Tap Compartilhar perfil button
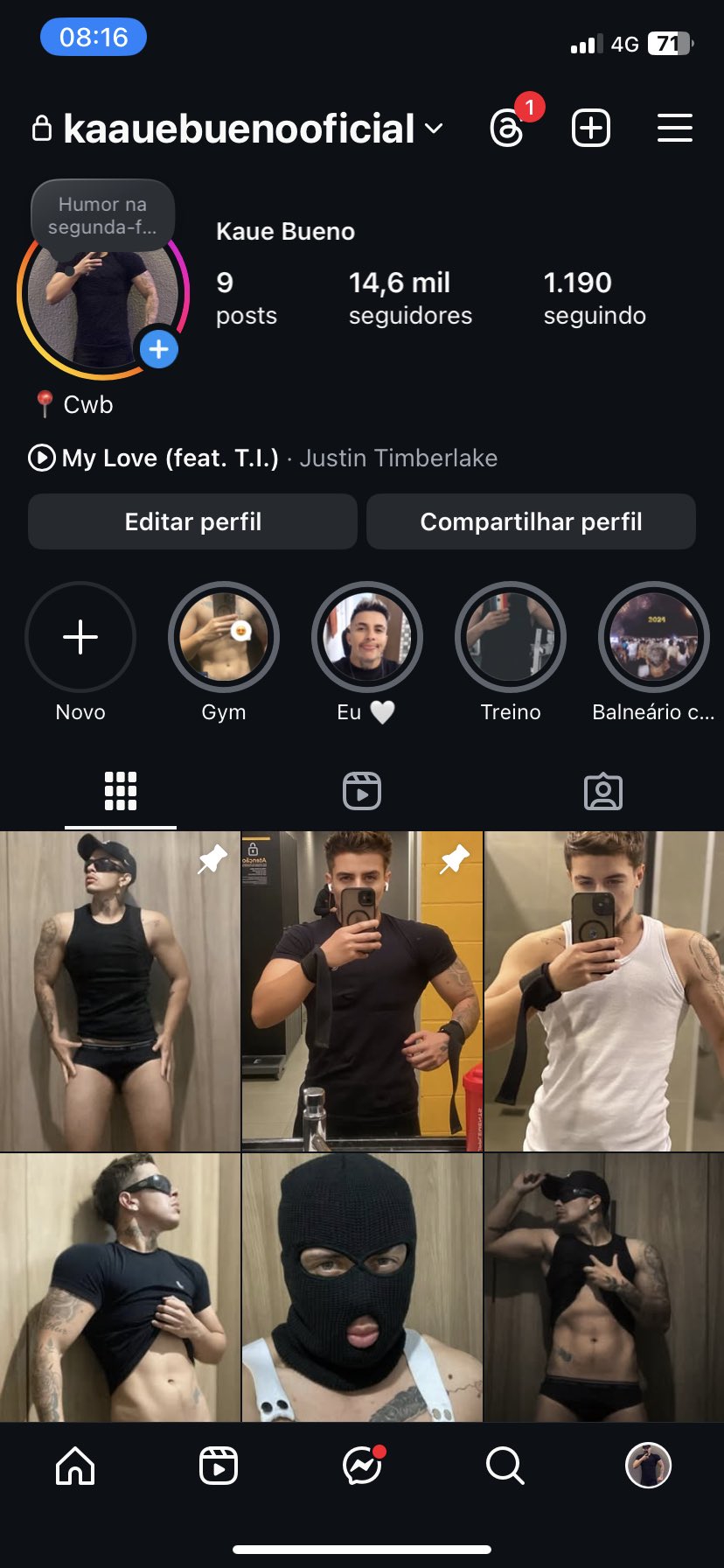 coord(531,521)
